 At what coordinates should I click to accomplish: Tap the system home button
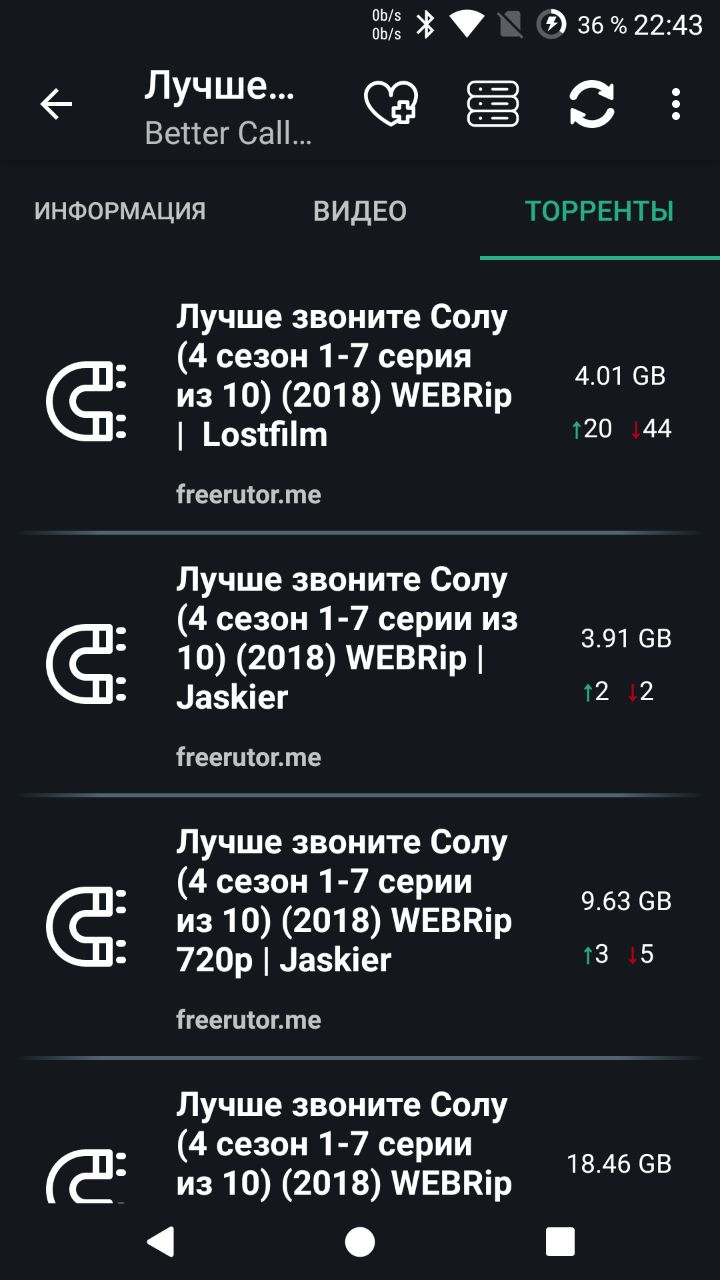[360, 1241]
